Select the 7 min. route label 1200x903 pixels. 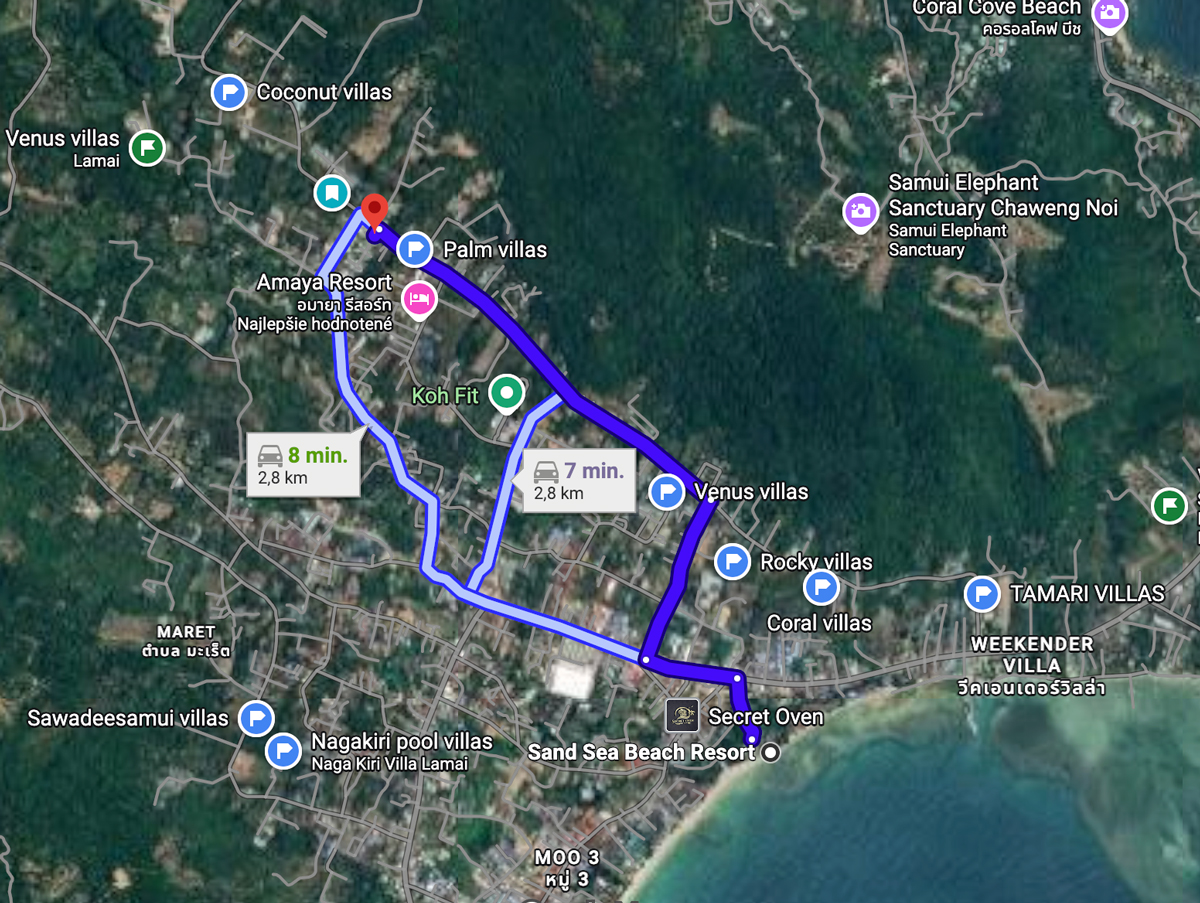click(x=578, y=480)
